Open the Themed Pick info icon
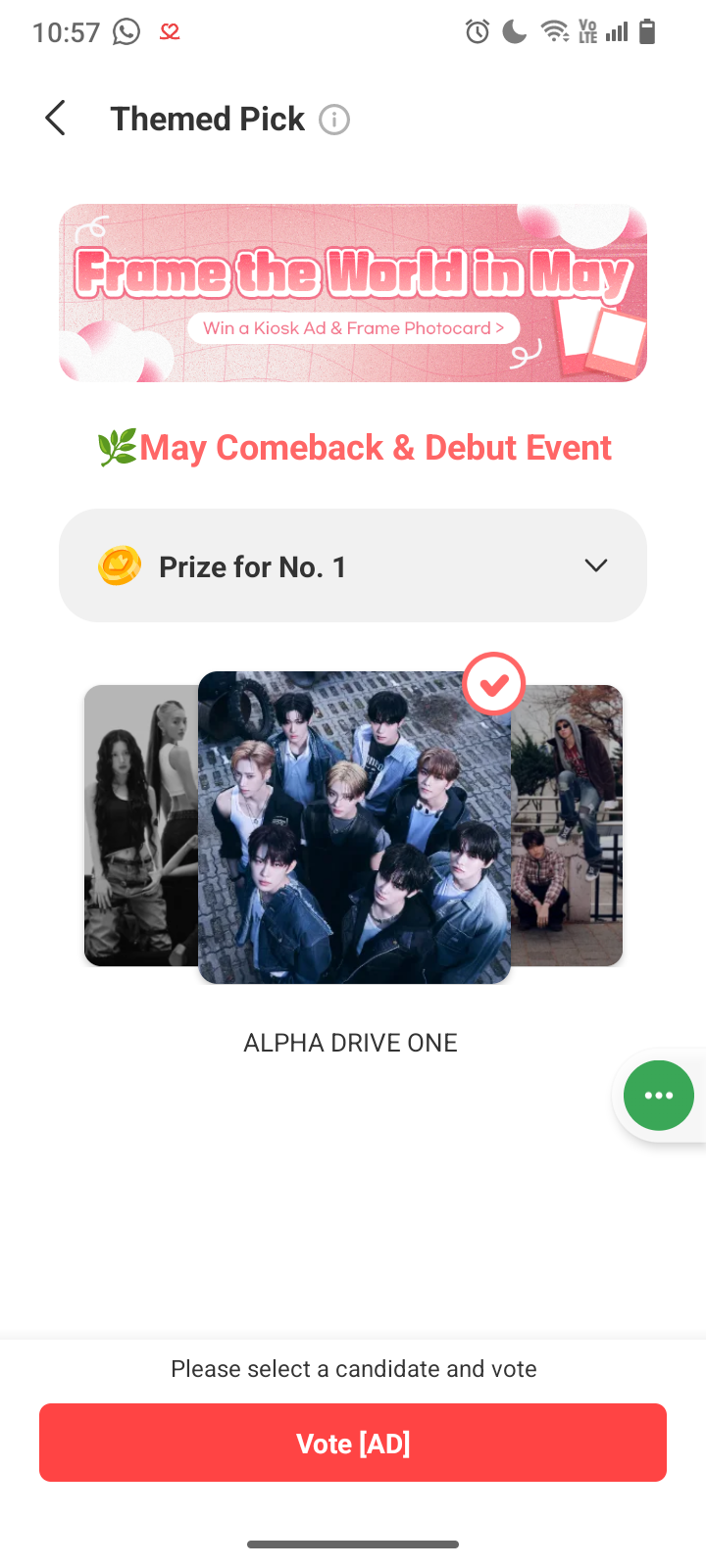Image resolution: width=706 pixels, height=1568 pixels. tap(334, 120)
